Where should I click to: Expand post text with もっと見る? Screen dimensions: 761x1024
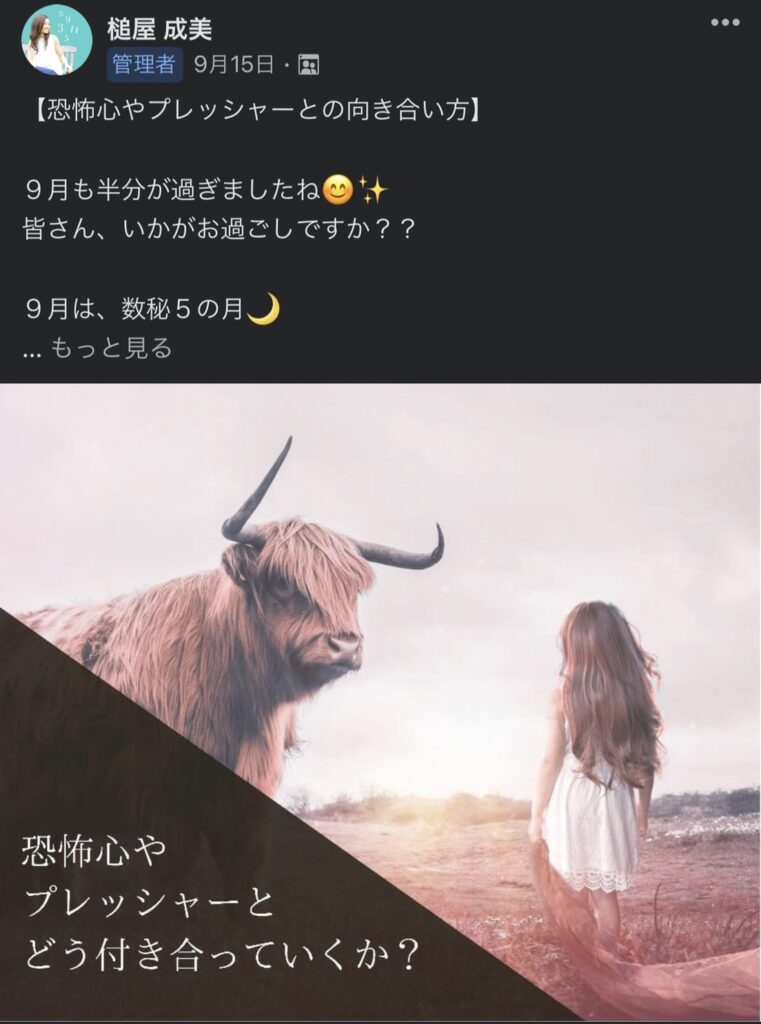coord(112,348)
